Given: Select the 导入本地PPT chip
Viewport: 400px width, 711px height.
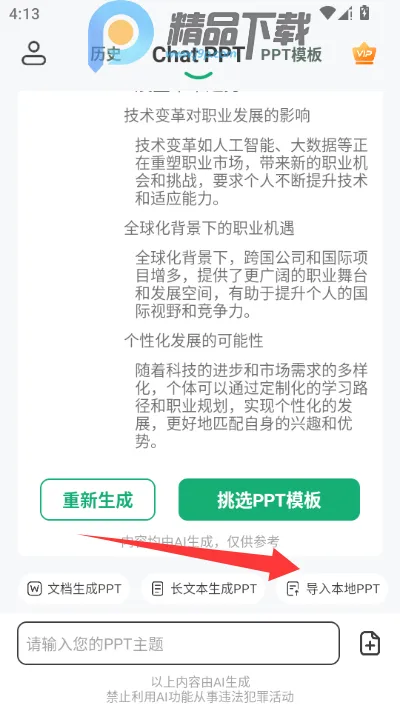Looking at the screenshot, I should (x=332, y=589).
